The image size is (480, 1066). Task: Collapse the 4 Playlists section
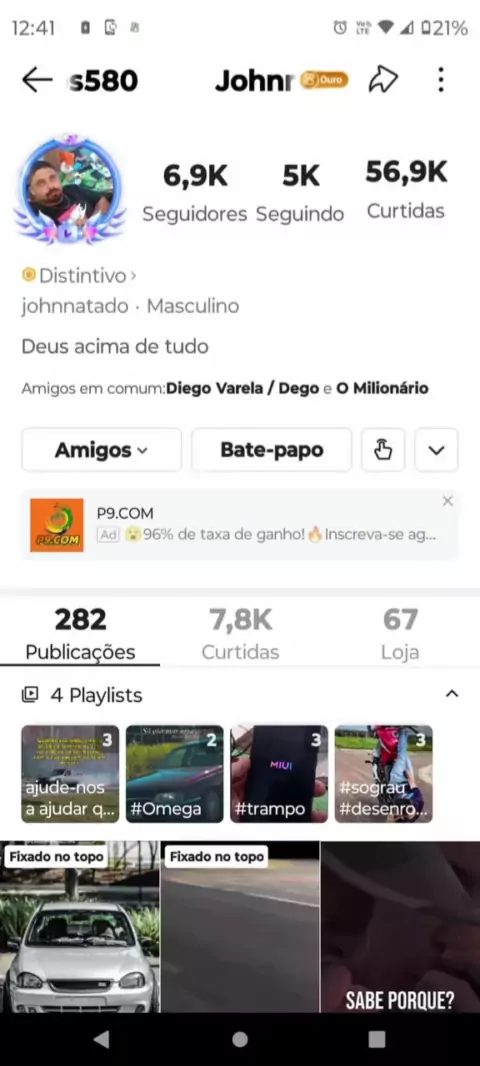451,694
